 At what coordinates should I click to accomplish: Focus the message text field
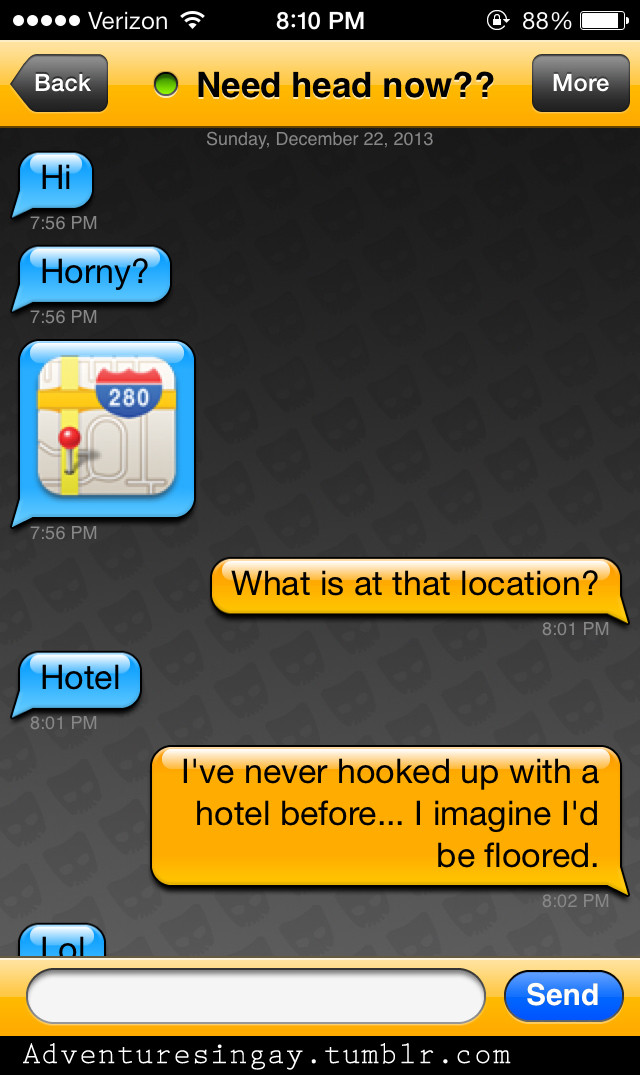point(256,996)
